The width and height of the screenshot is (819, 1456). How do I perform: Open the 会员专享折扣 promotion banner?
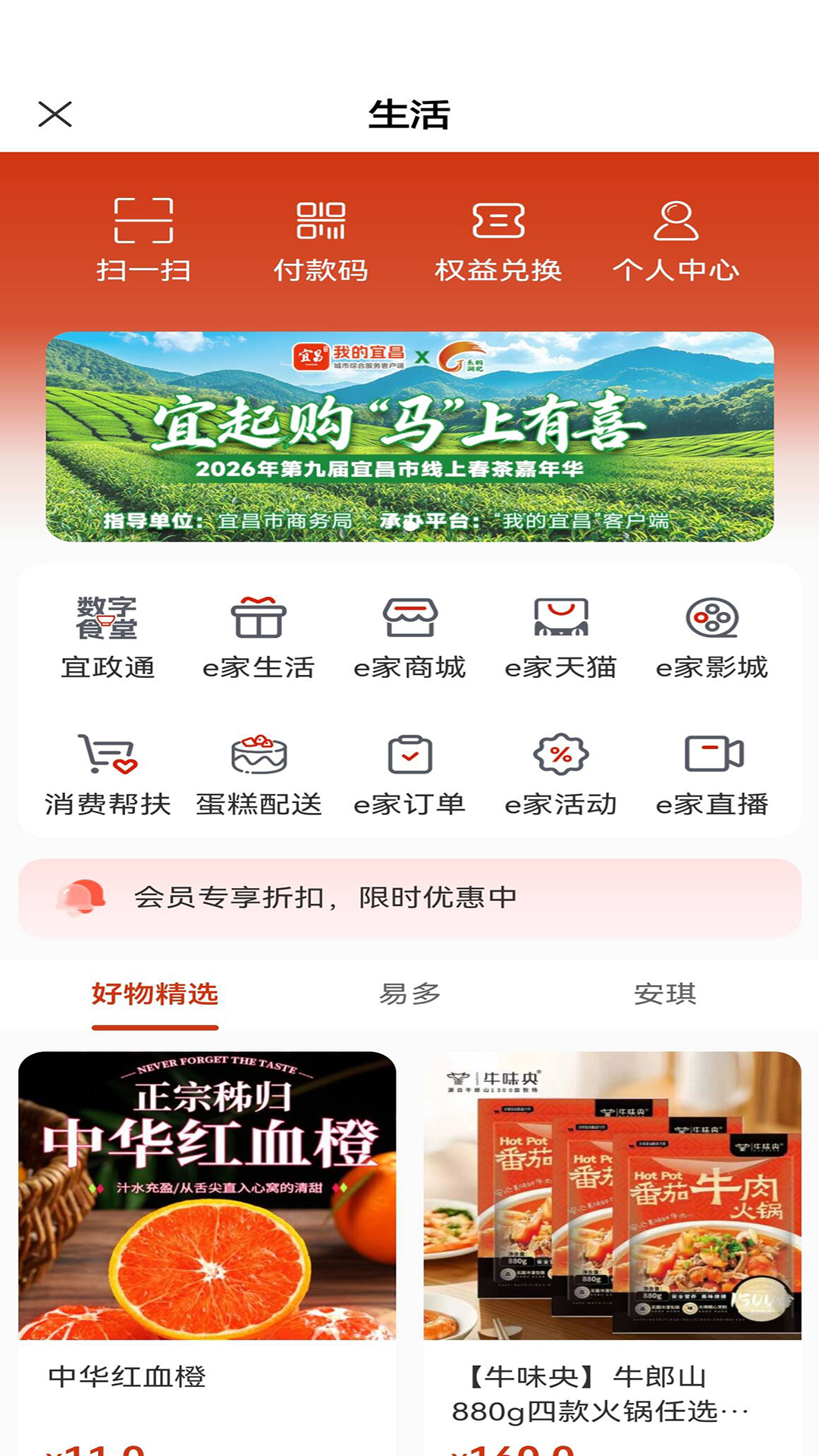[409, 899]
